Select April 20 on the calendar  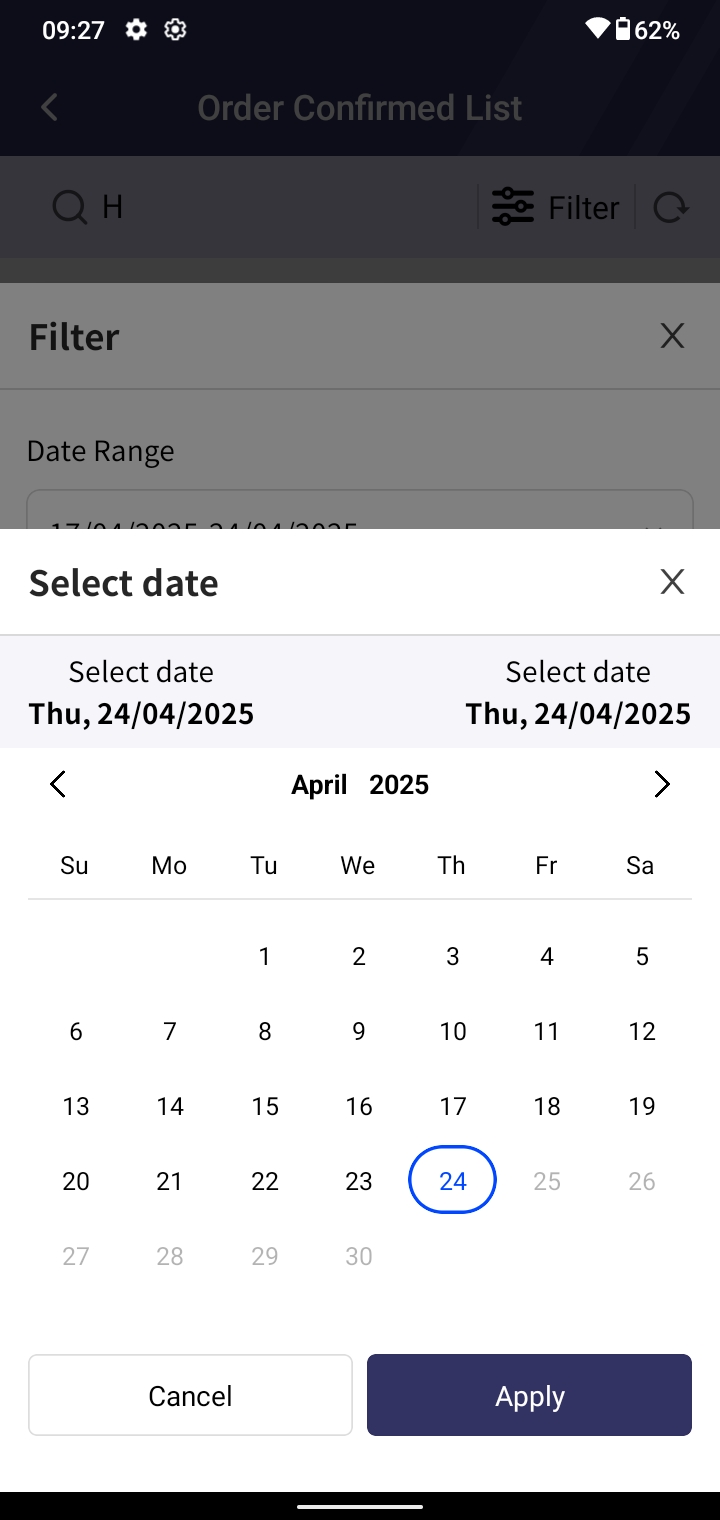click(x=76, y=1181)
